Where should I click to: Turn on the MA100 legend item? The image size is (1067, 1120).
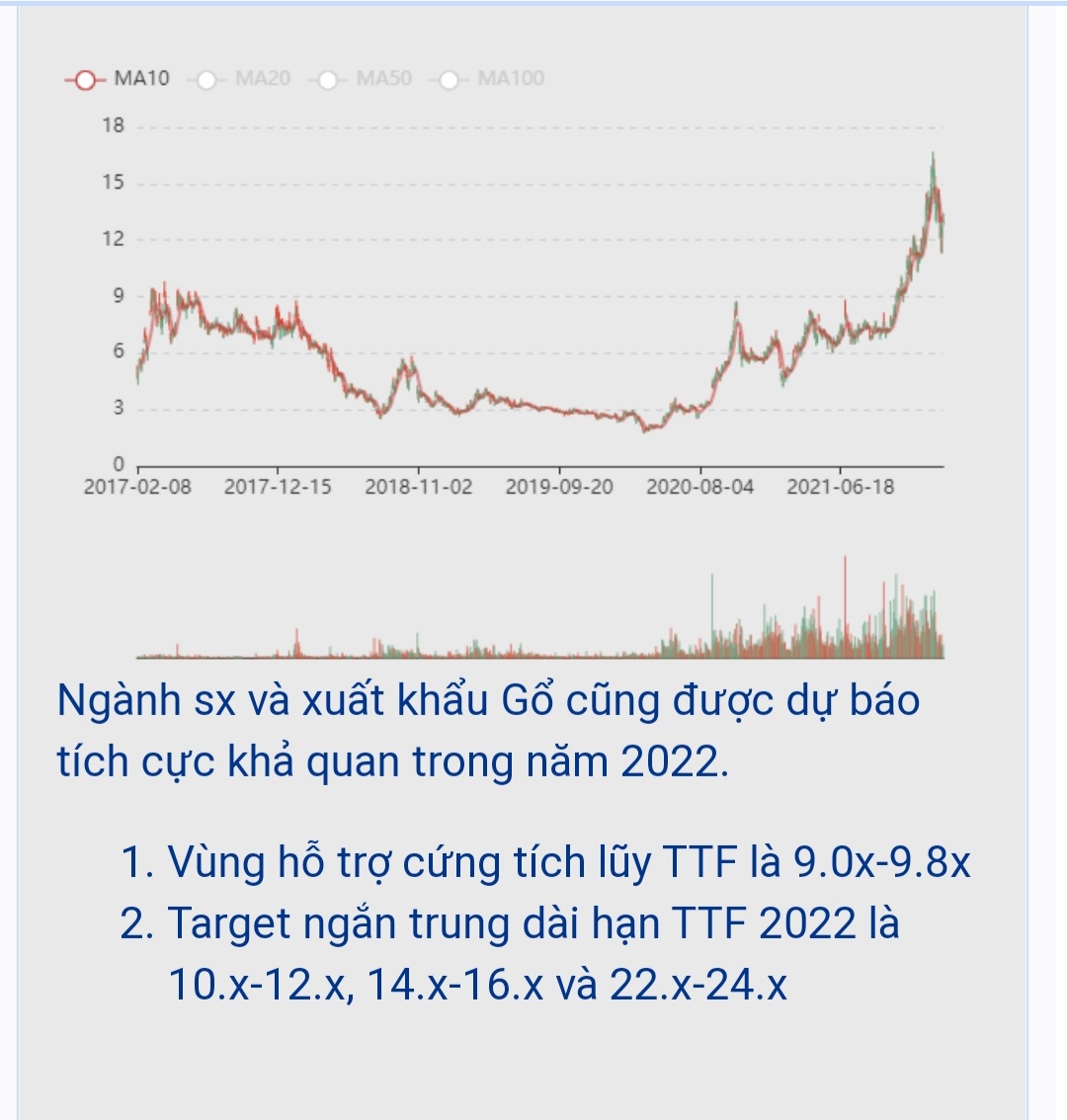(x=491, y=79)
